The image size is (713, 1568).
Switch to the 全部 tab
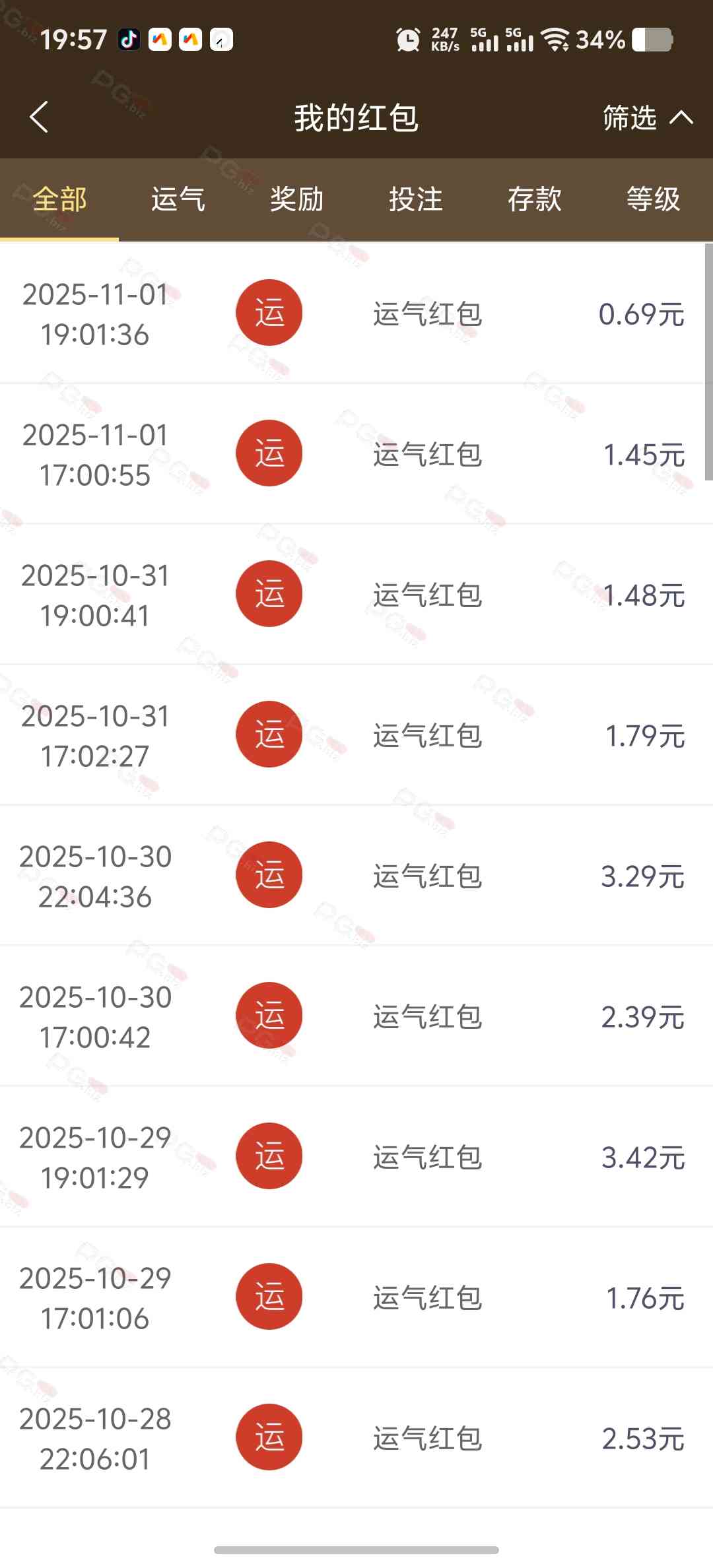click(x=59, y=199)
